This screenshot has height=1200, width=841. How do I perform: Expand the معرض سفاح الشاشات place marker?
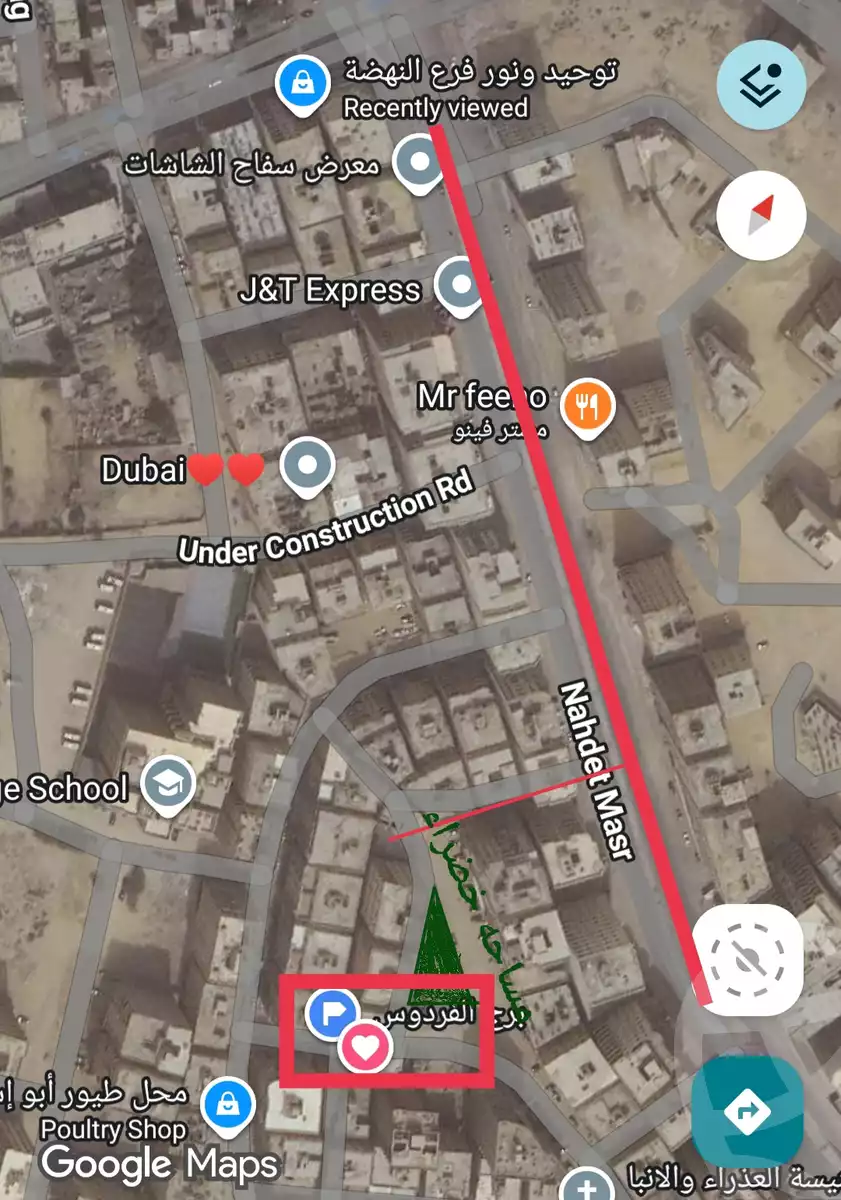tap(420, 161)
